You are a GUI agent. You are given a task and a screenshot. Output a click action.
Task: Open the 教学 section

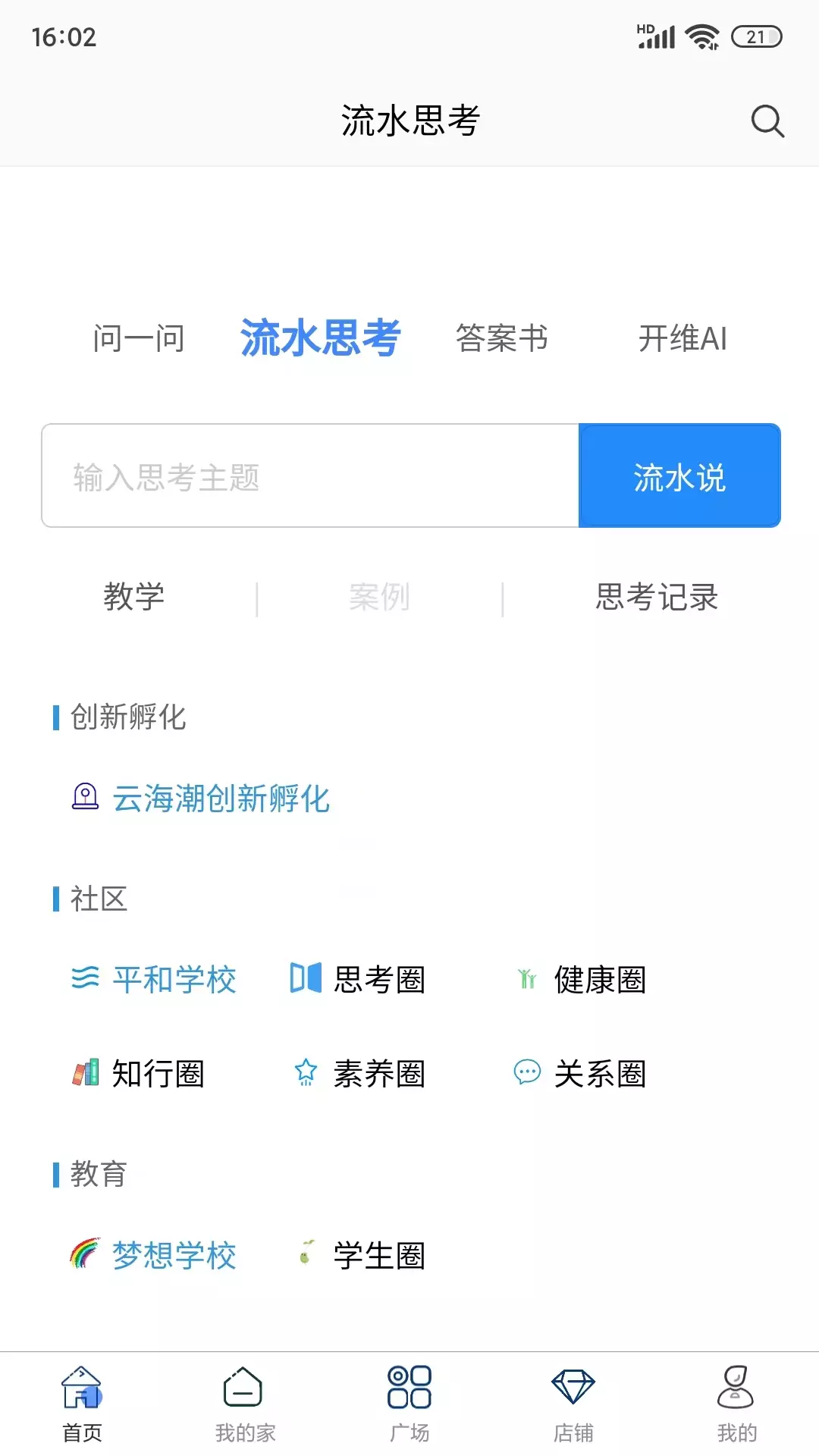[x=134, y=597]
